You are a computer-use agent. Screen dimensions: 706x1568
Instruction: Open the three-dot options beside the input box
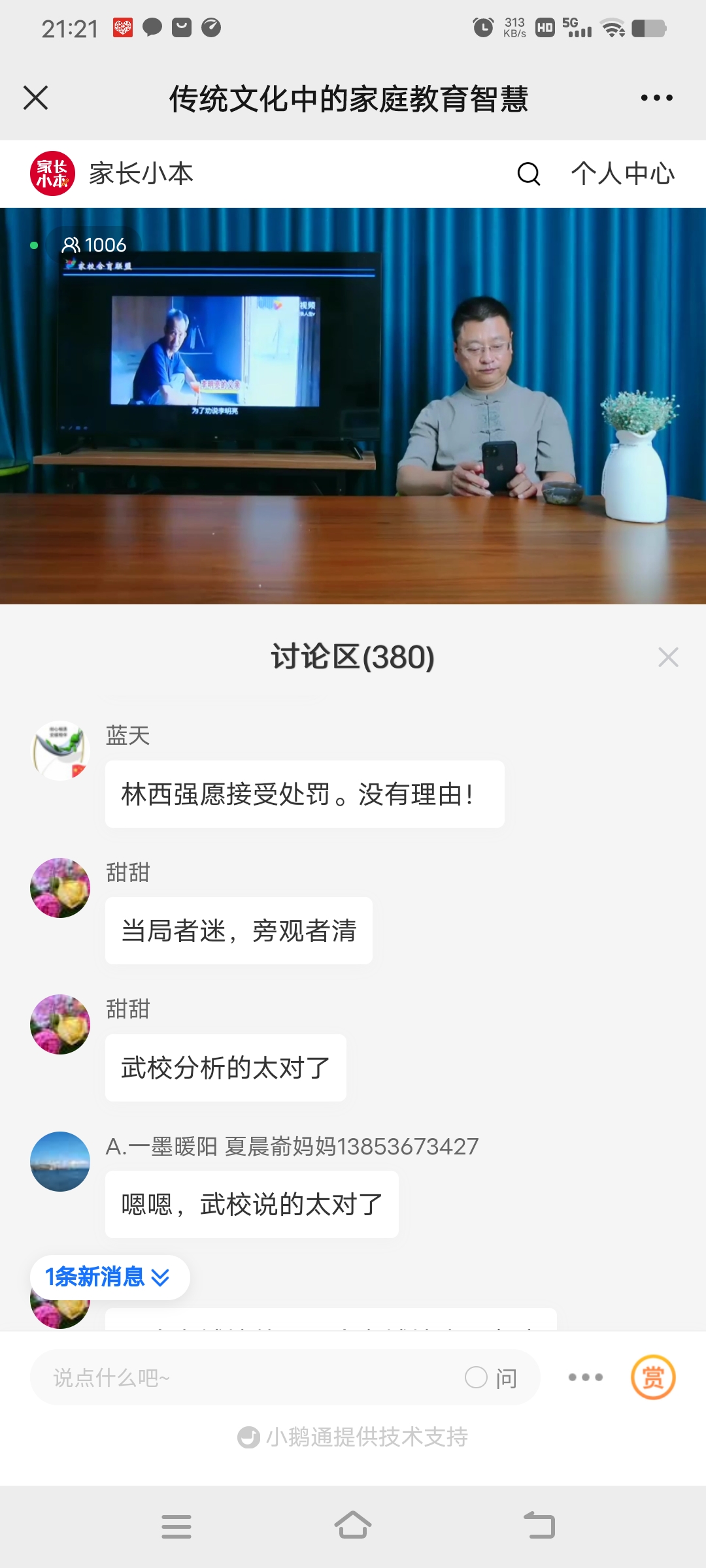(586, 1377)
